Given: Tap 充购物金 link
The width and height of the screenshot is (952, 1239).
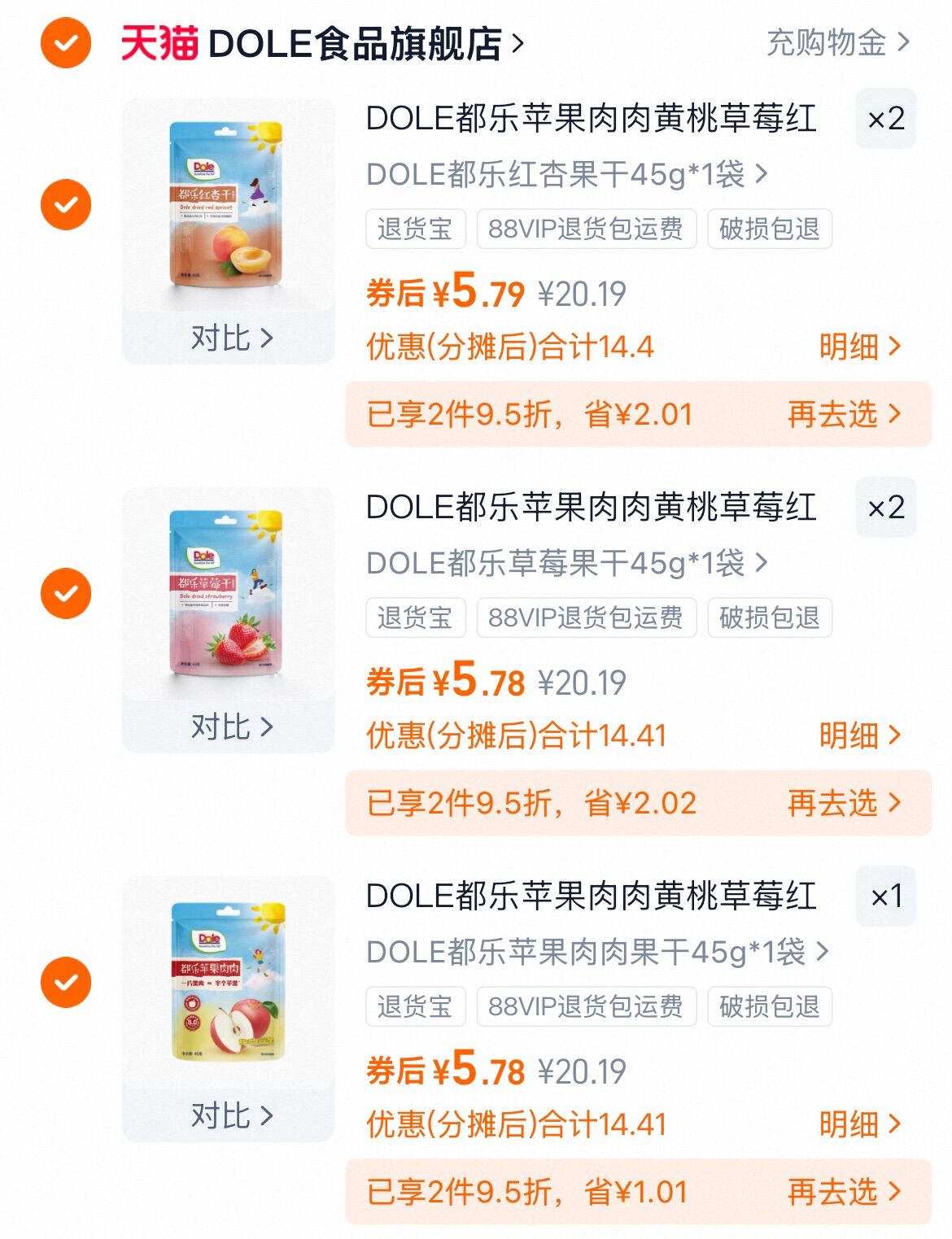Looking at the screenshot, I should click(x=839, y=42).
